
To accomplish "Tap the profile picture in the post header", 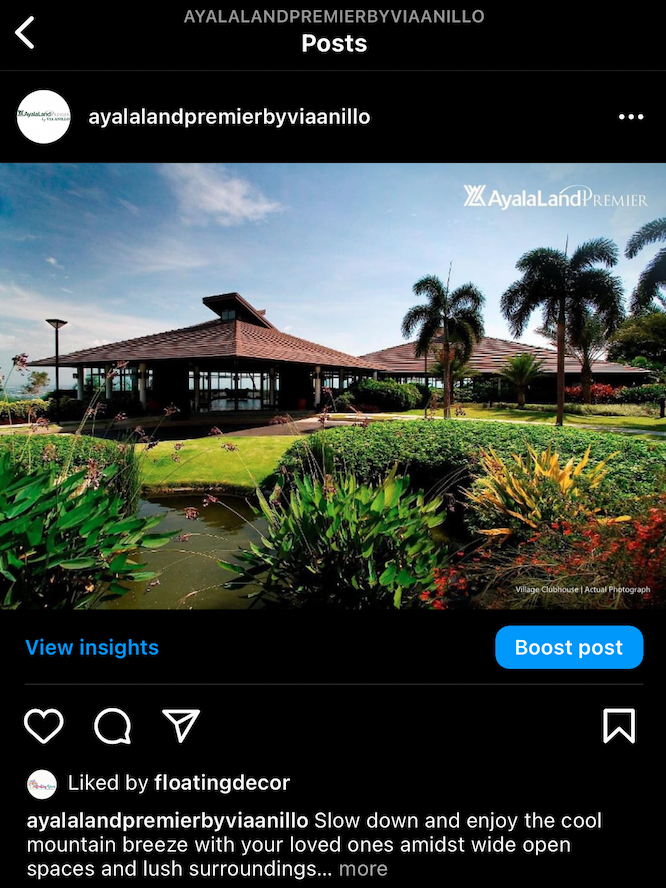I will click(44, 117).
